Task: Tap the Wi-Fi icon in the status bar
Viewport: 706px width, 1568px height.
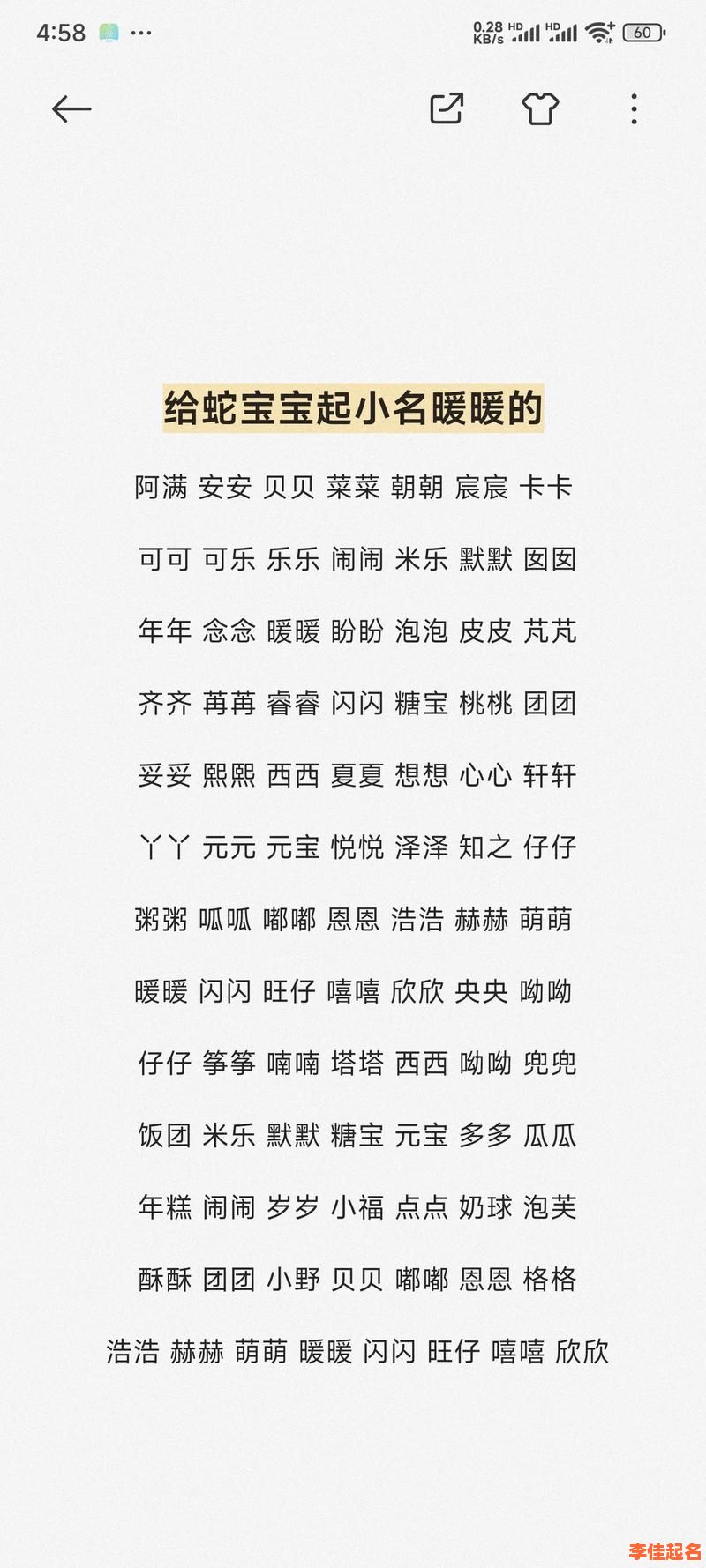Action: (599, 31)
